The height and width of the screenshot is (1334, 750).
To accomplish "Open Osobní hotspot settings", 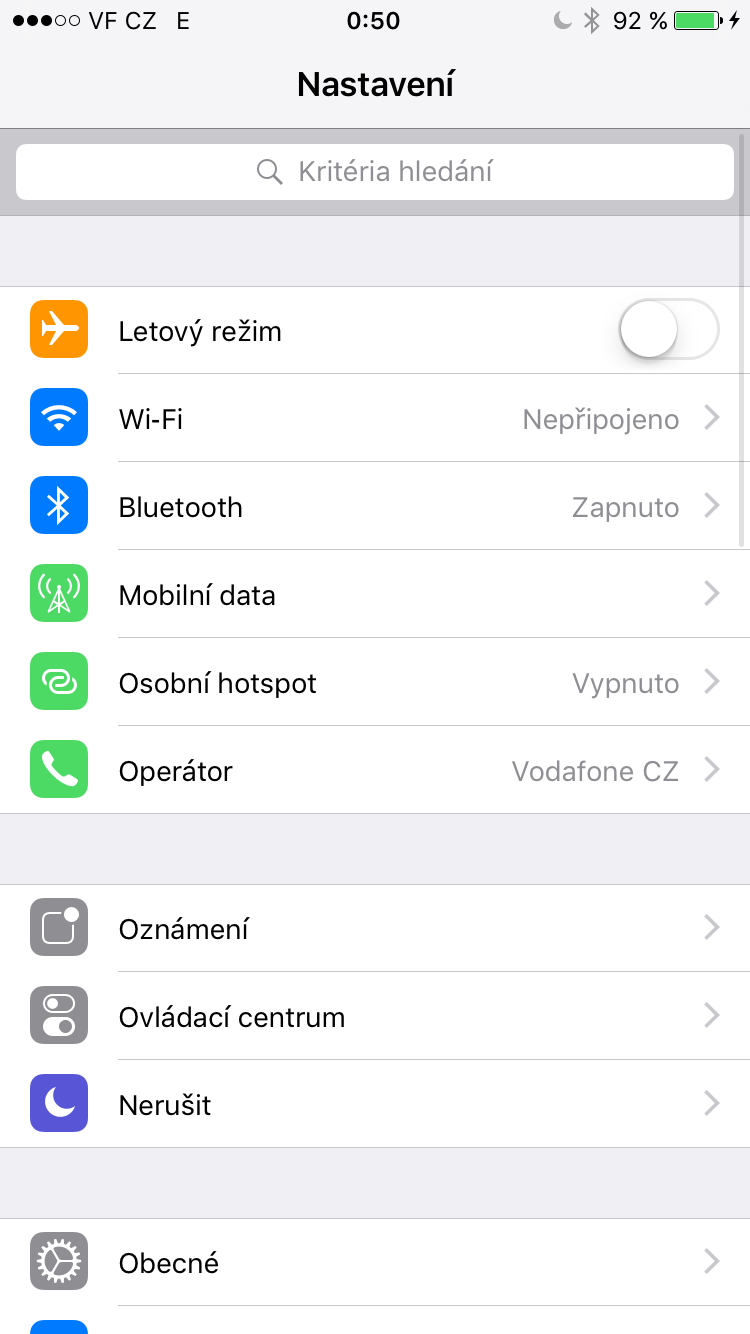I will click(375, 683).
